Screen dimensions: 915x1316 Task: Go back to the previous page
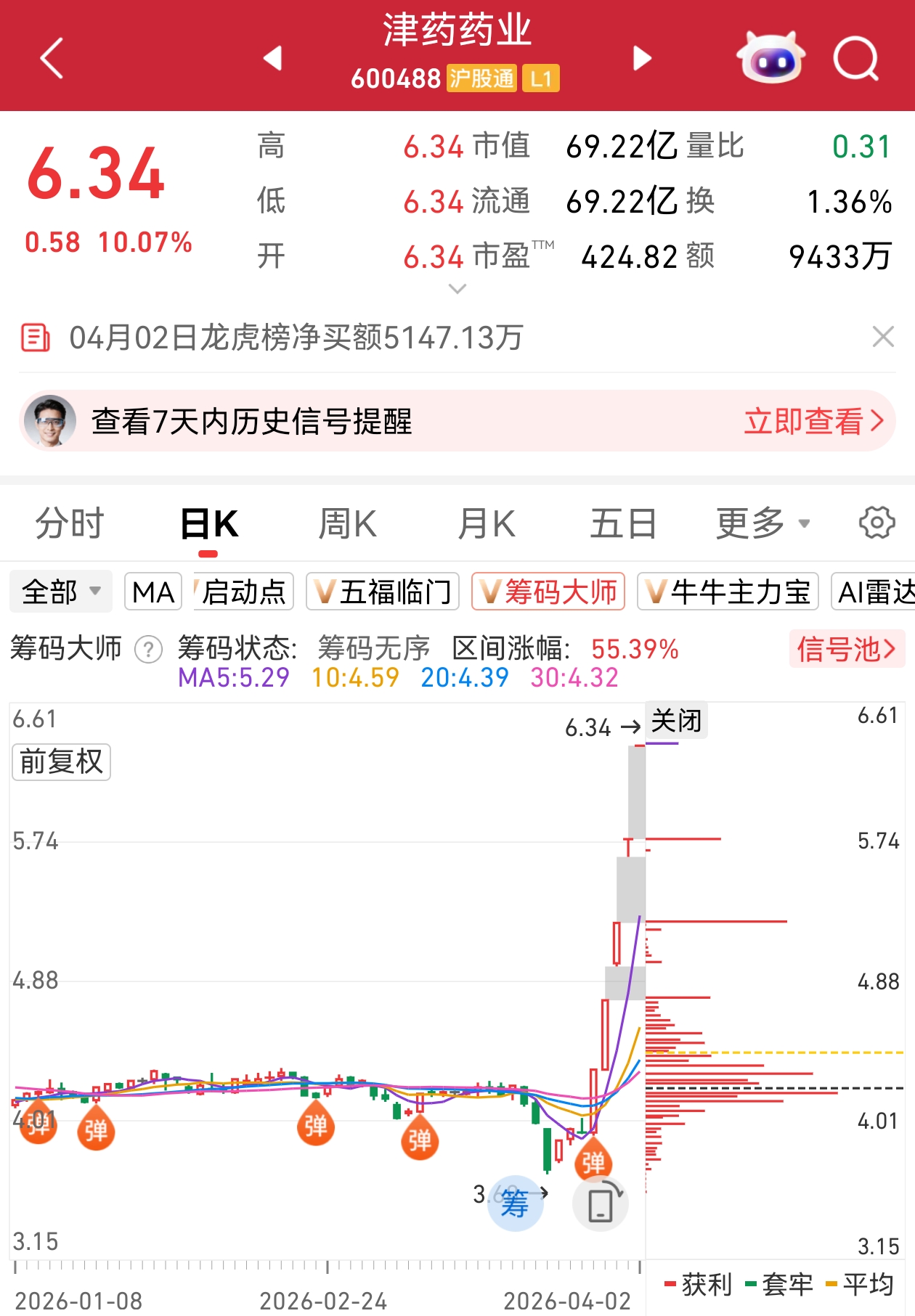(52, 58)
